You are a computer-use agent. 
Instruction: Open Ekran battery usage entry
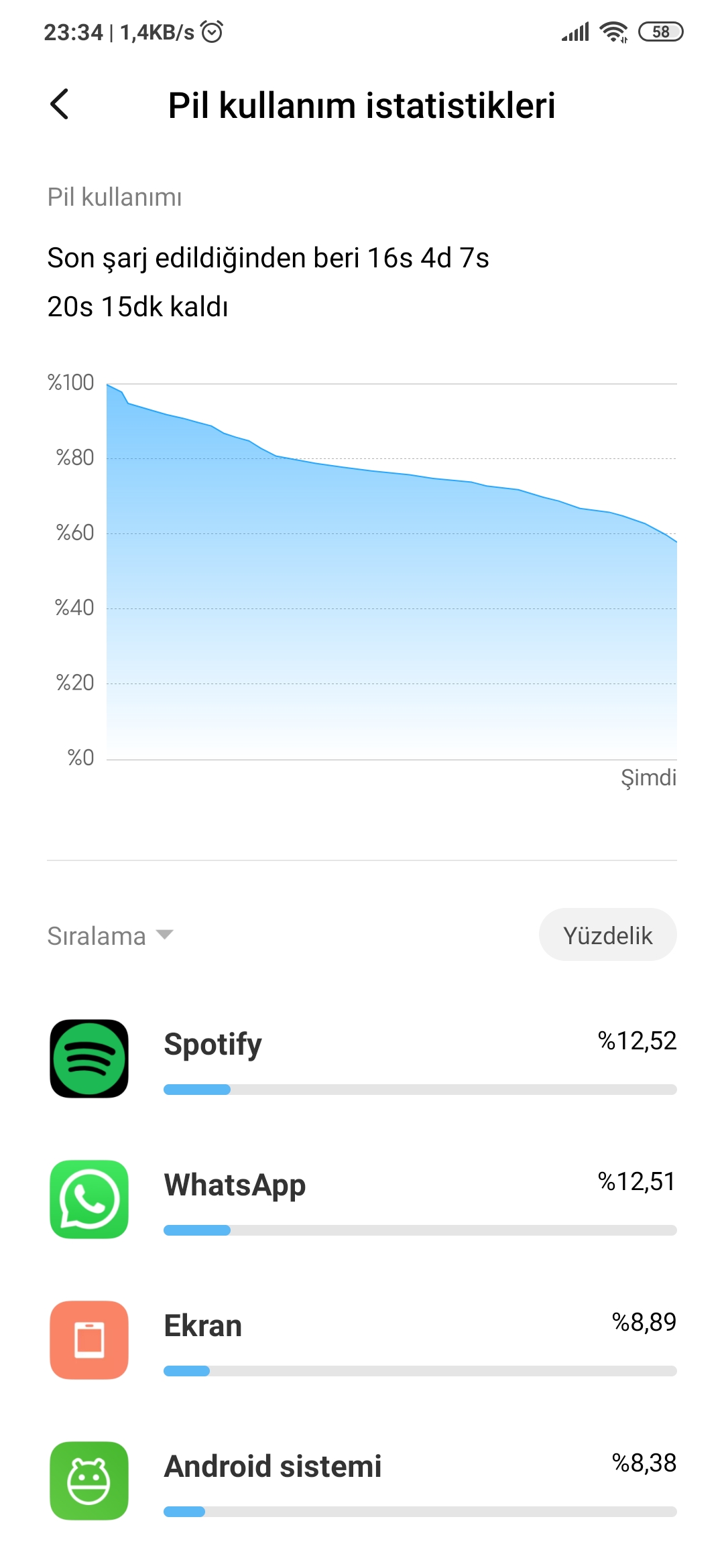tap(362, 1340)
